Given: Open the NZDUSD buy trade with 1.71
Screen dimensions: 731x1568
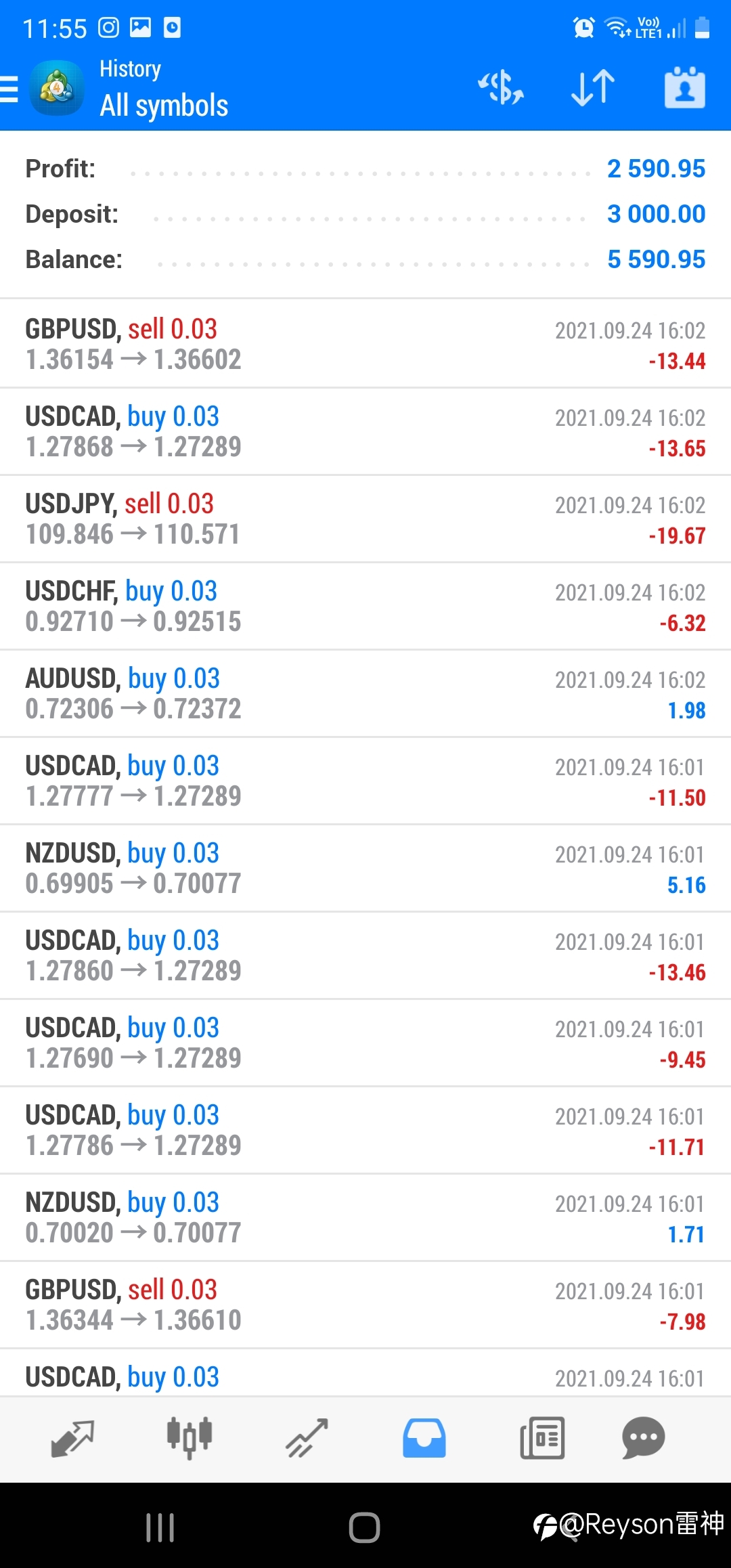Looking at the screenshot, I should (365, 1217).
